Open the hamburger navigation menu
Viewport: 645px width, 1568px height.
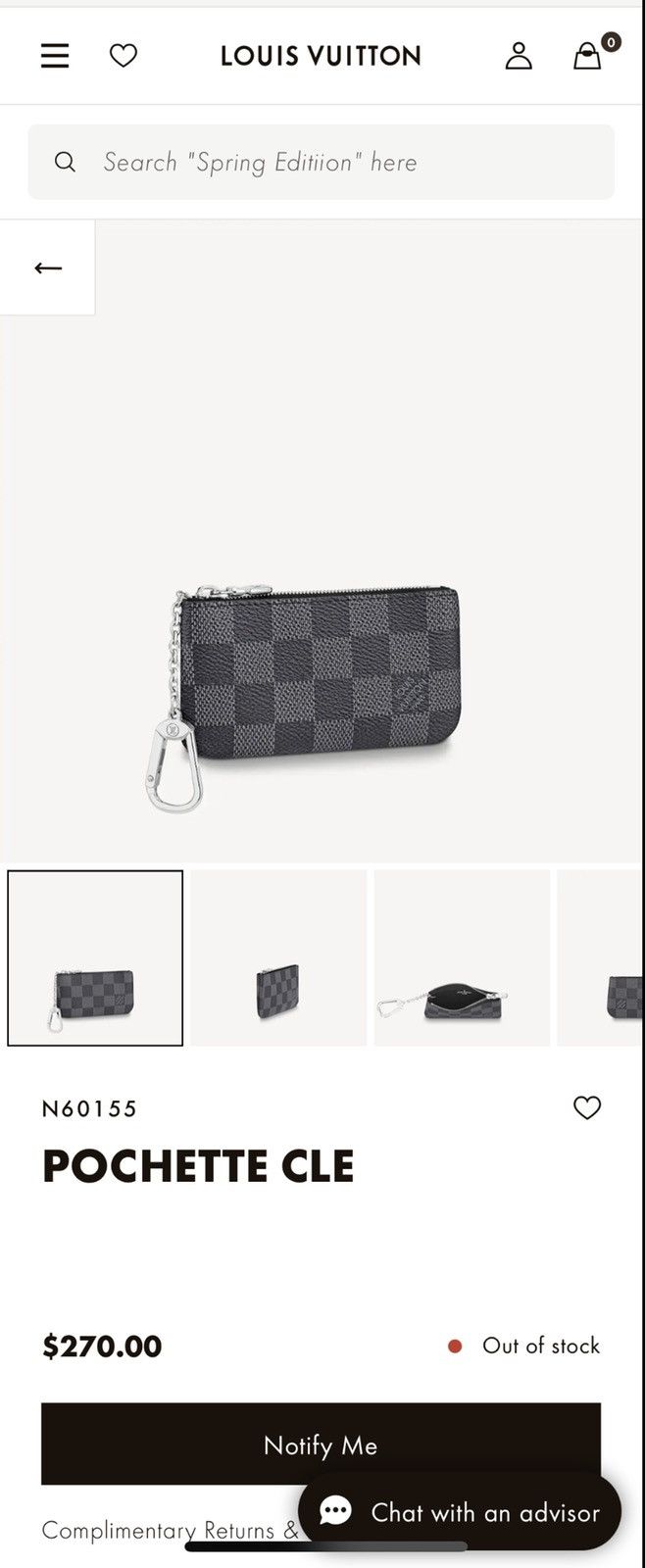[x=55, y=56]
